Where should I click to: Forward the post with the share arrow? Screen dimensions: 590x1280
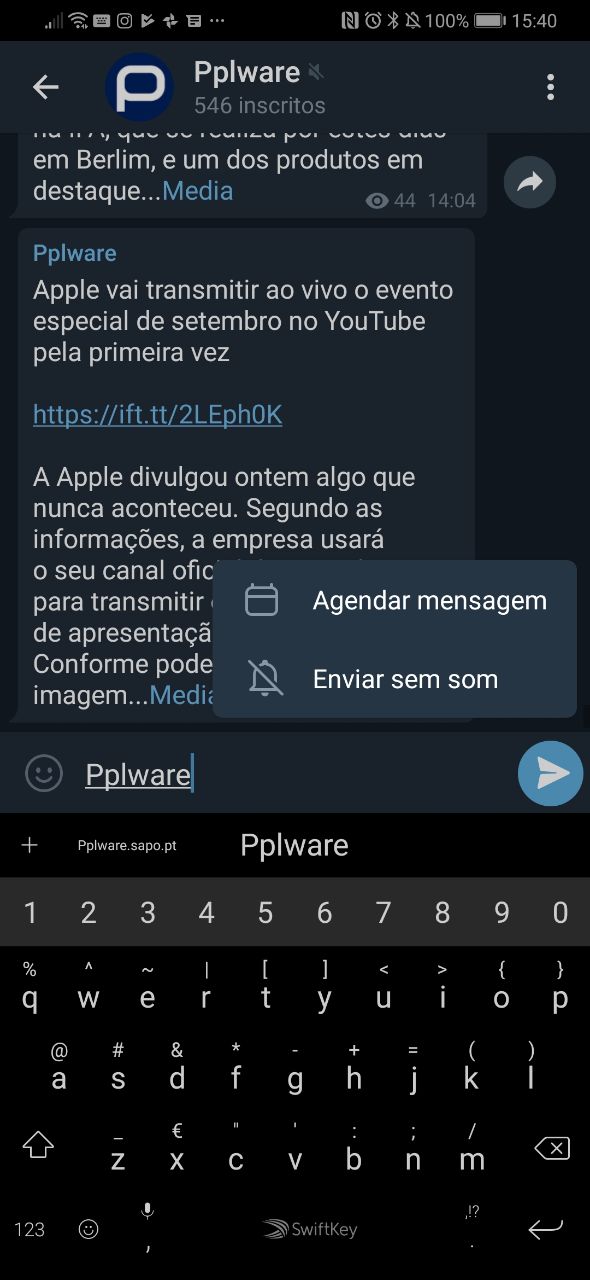(x=530, y=182)
